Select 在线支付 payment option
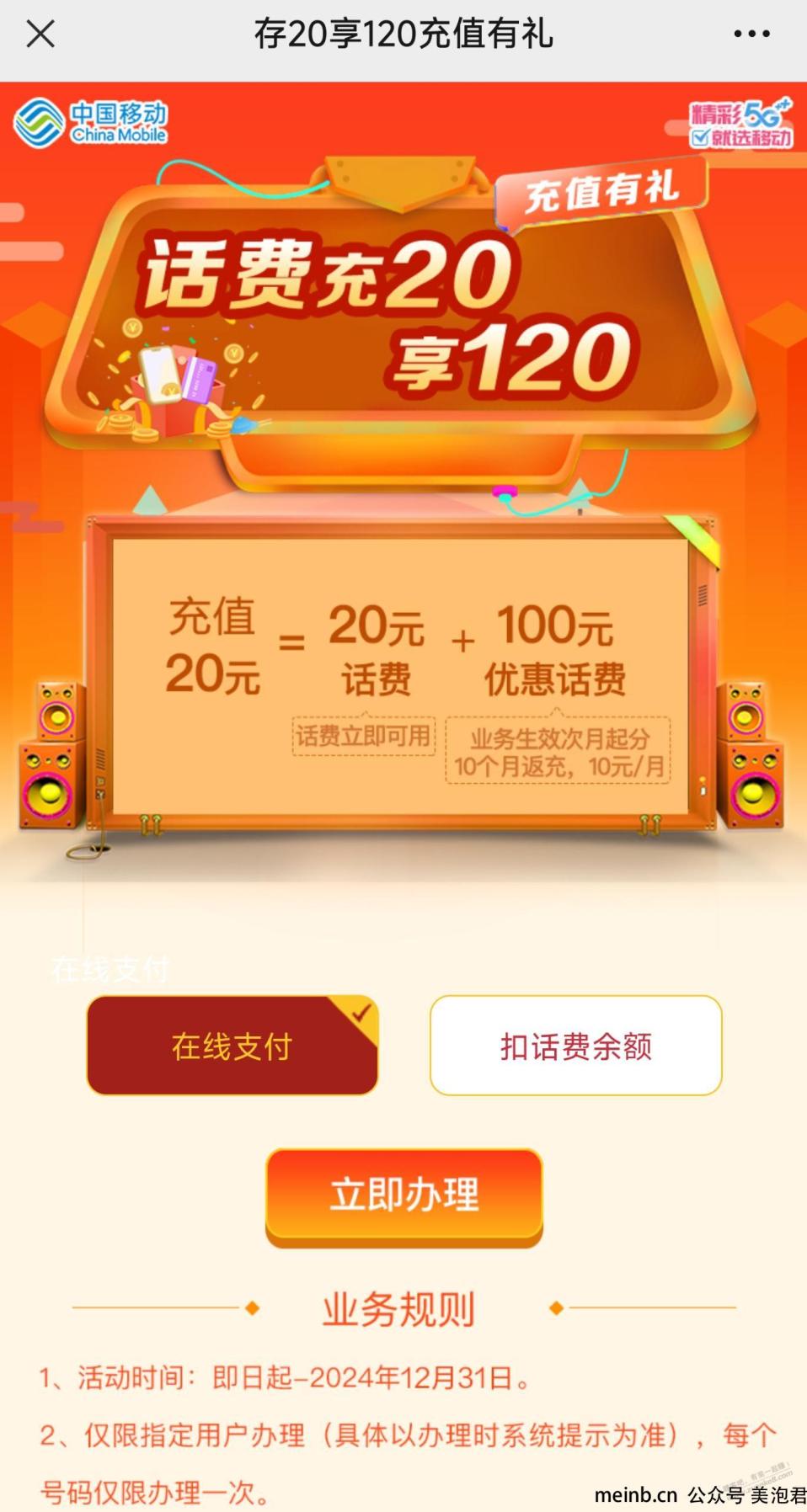Screen dimensions: 807x1512 click(x=232, y=1046)
